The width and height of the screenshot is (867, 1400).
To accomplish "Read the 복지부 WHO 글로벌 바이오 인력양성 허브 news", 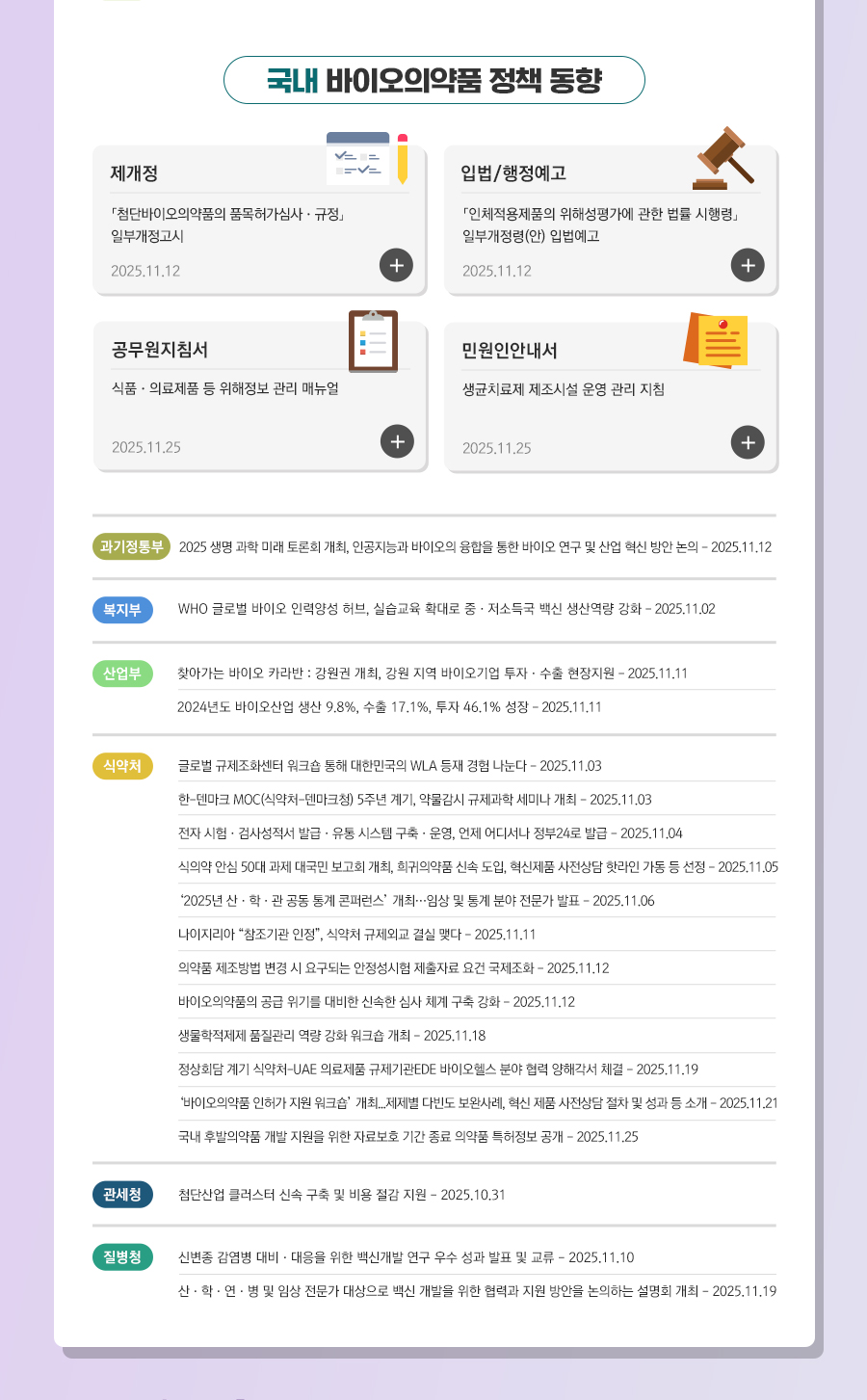I will click(x=446, y=609).
